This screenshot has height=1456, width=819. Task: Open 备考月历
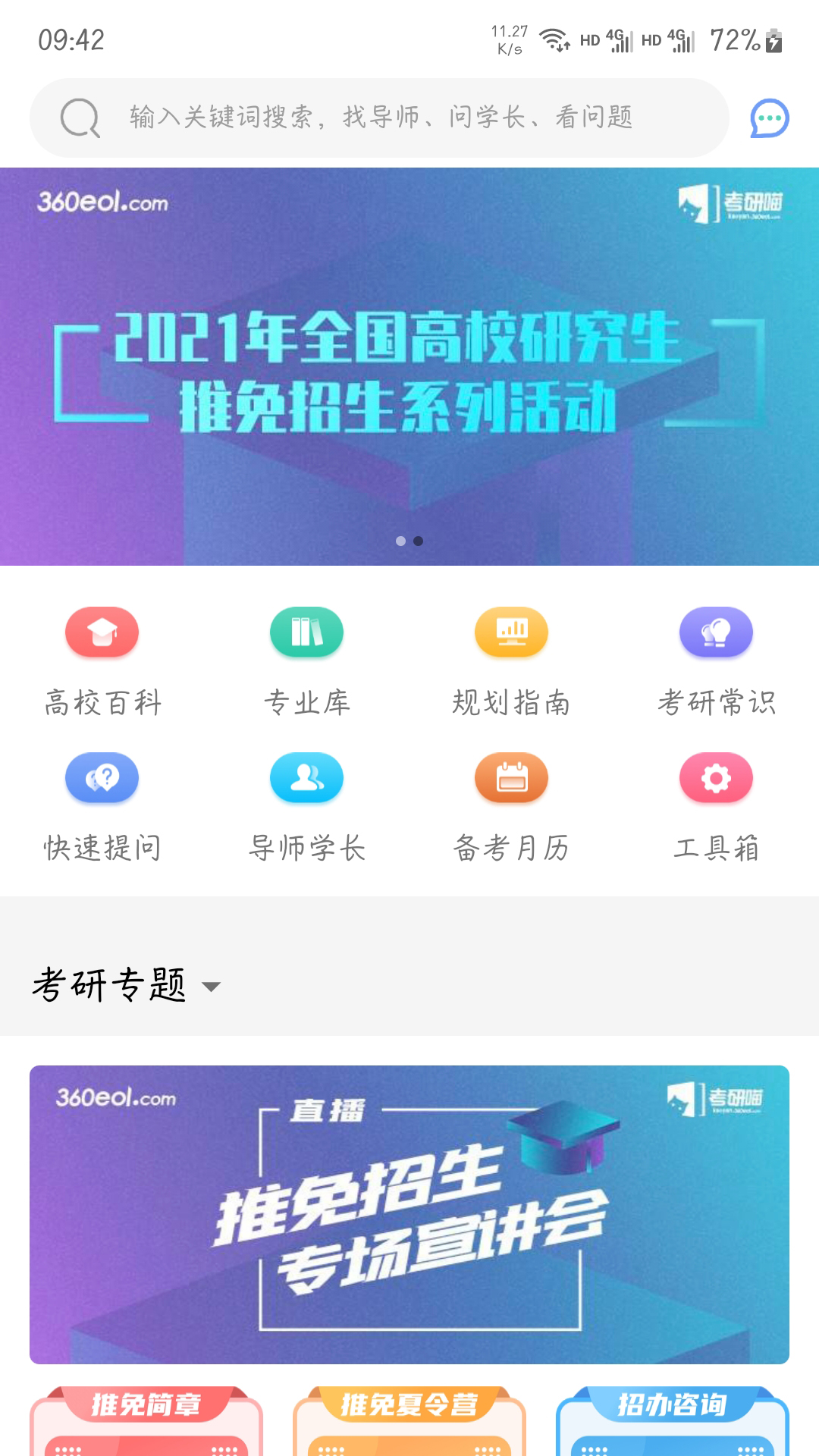click(512, 805)
